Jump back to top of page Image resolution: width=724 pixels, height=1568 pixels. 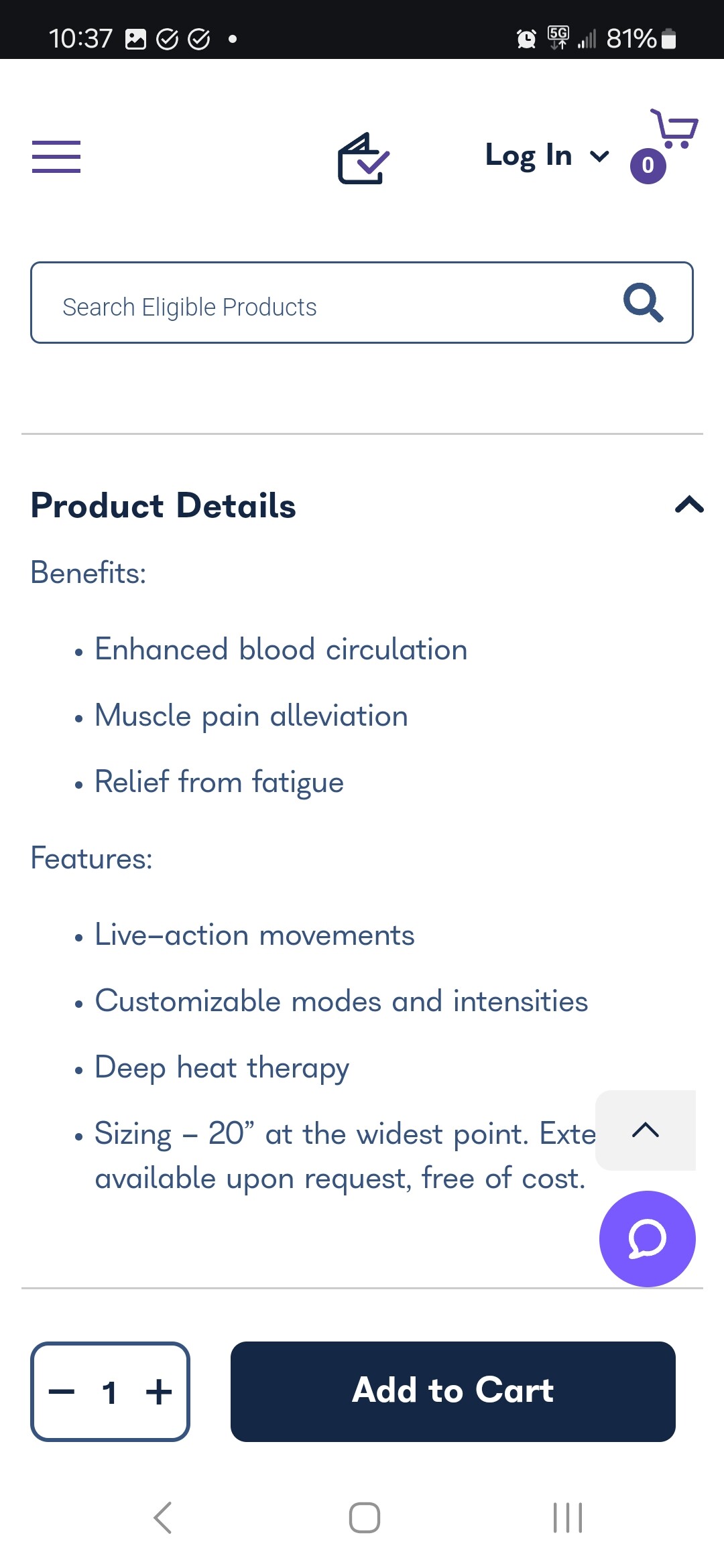(646, 1130)
